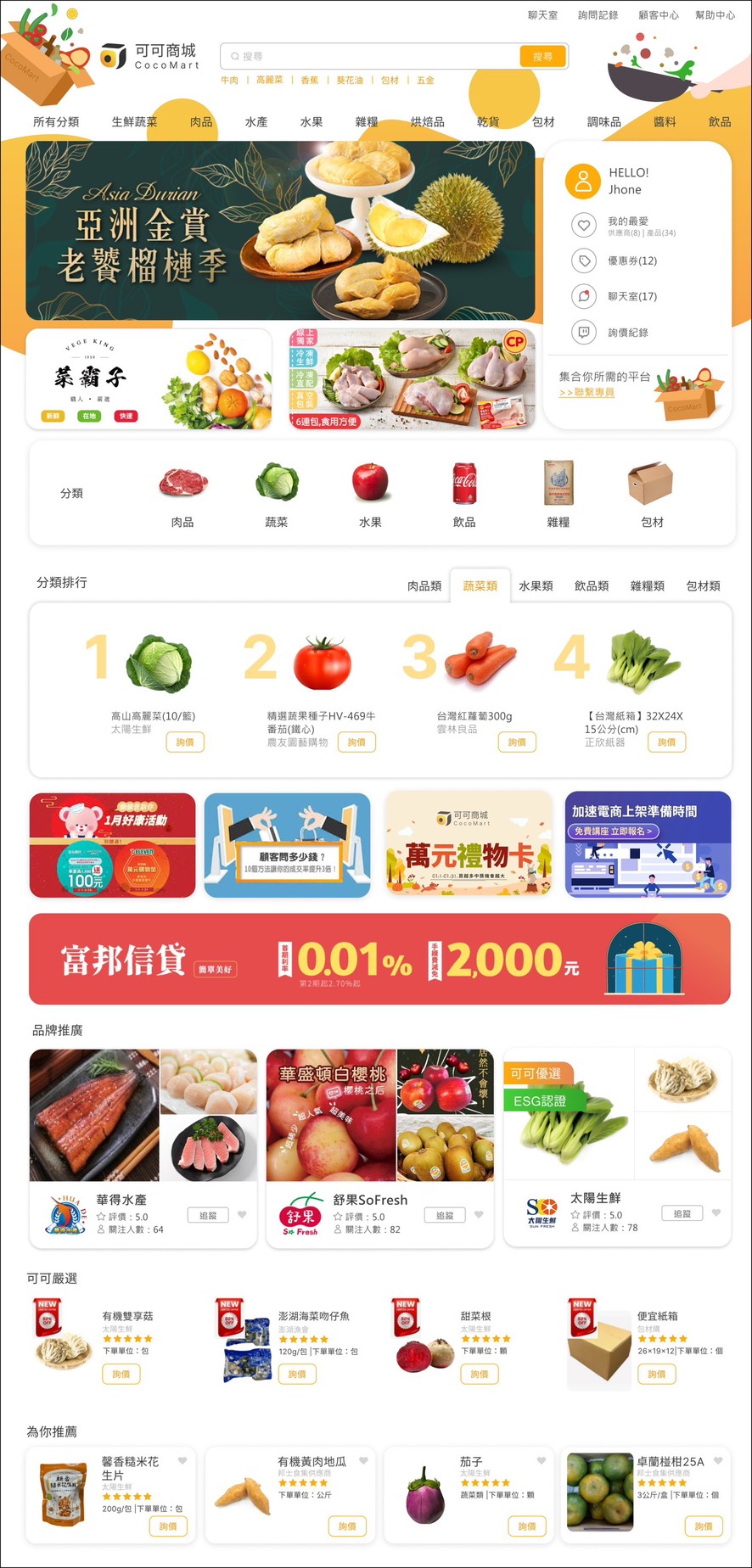Viewport: 752px width, 1568px height.
Task: Select the 生鮮蔬菜 category in the menu bar
Action: [x=134, y=121]
